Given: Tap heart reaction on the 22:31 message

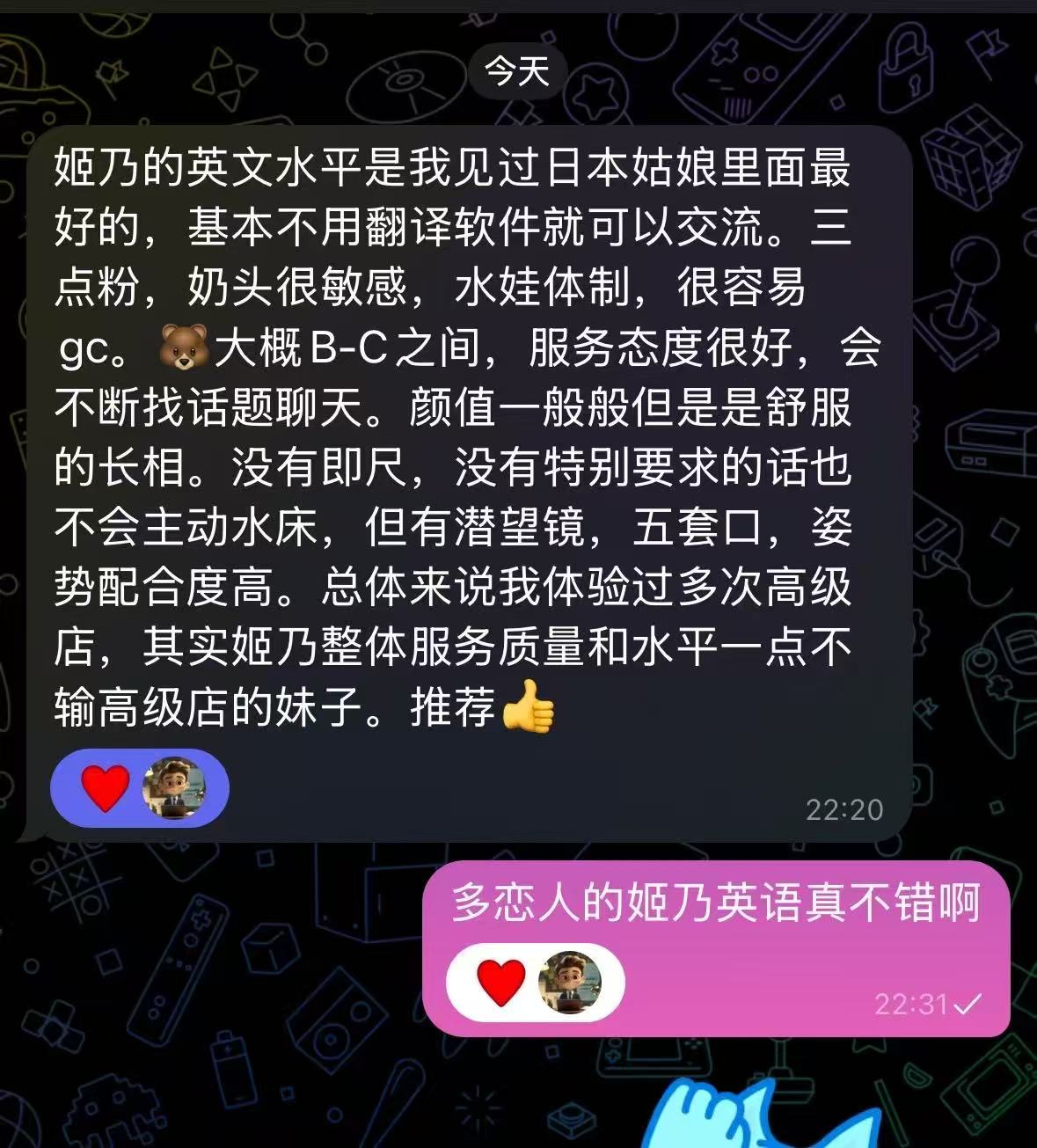Looking at the screenshot, I should point(500,983).
